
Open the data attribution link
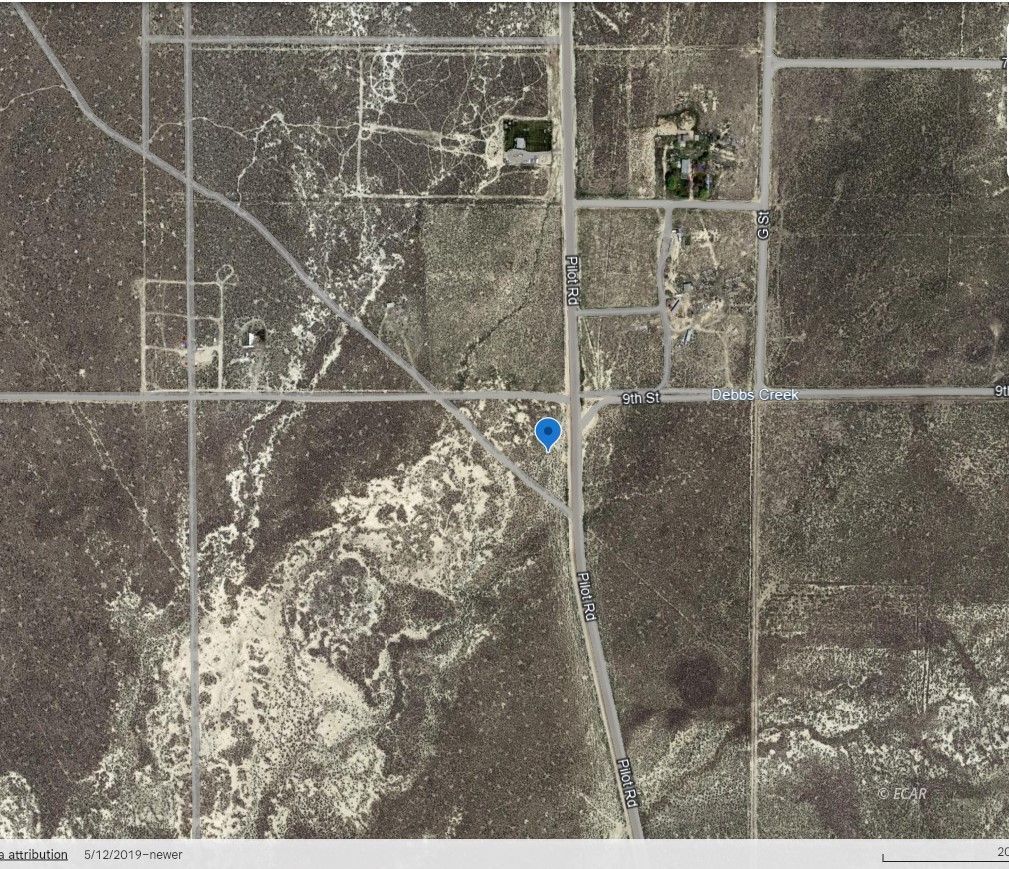click(x=35, y=854)
